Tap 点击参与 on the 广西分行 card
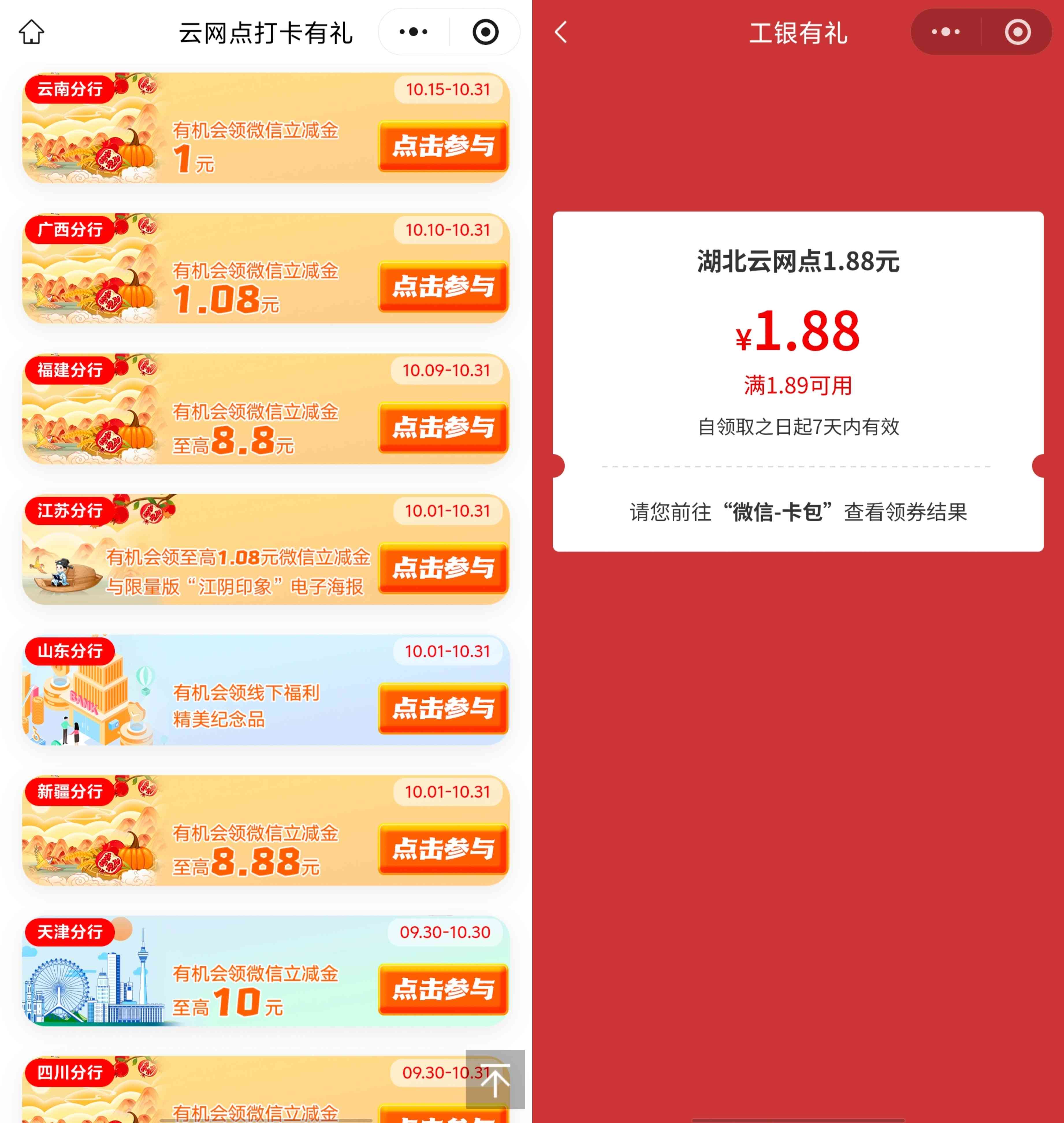Image resolution: width=1064 pixels, height=1123 pixels. (x=443, y=287)
